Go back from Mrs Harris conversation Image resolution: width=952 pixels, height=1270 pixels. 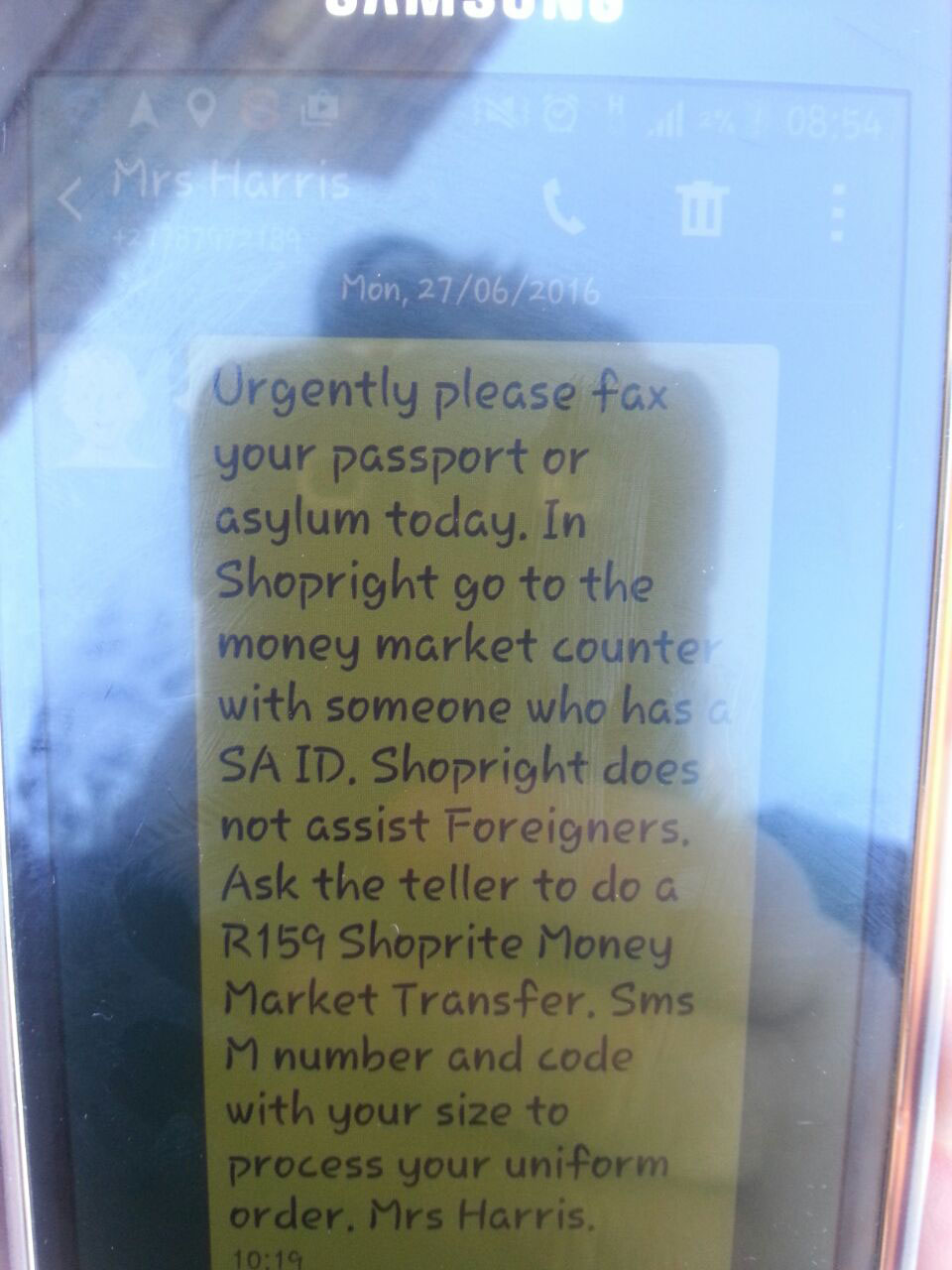coord(71,200)
